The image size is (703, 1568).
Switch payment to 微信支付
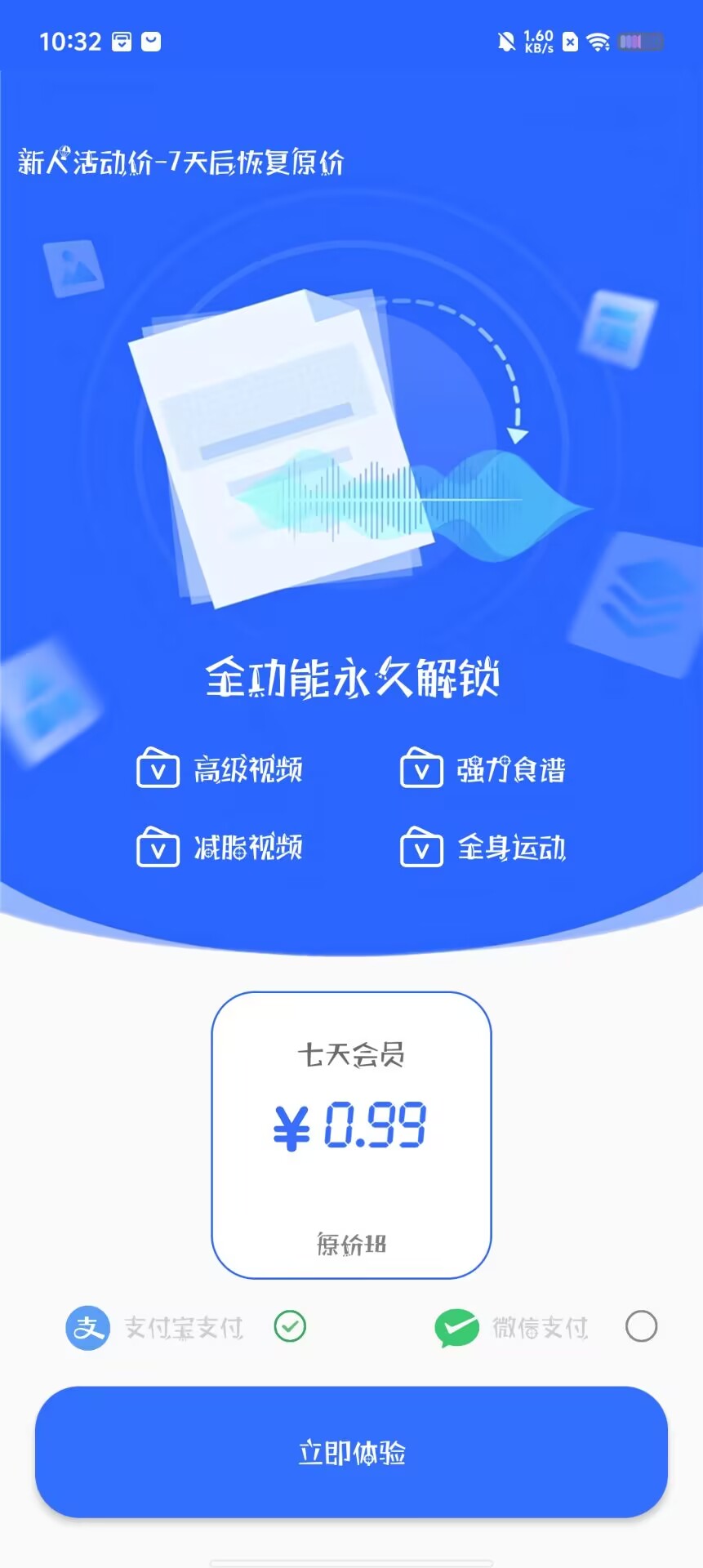click(x=641, y=1326)
